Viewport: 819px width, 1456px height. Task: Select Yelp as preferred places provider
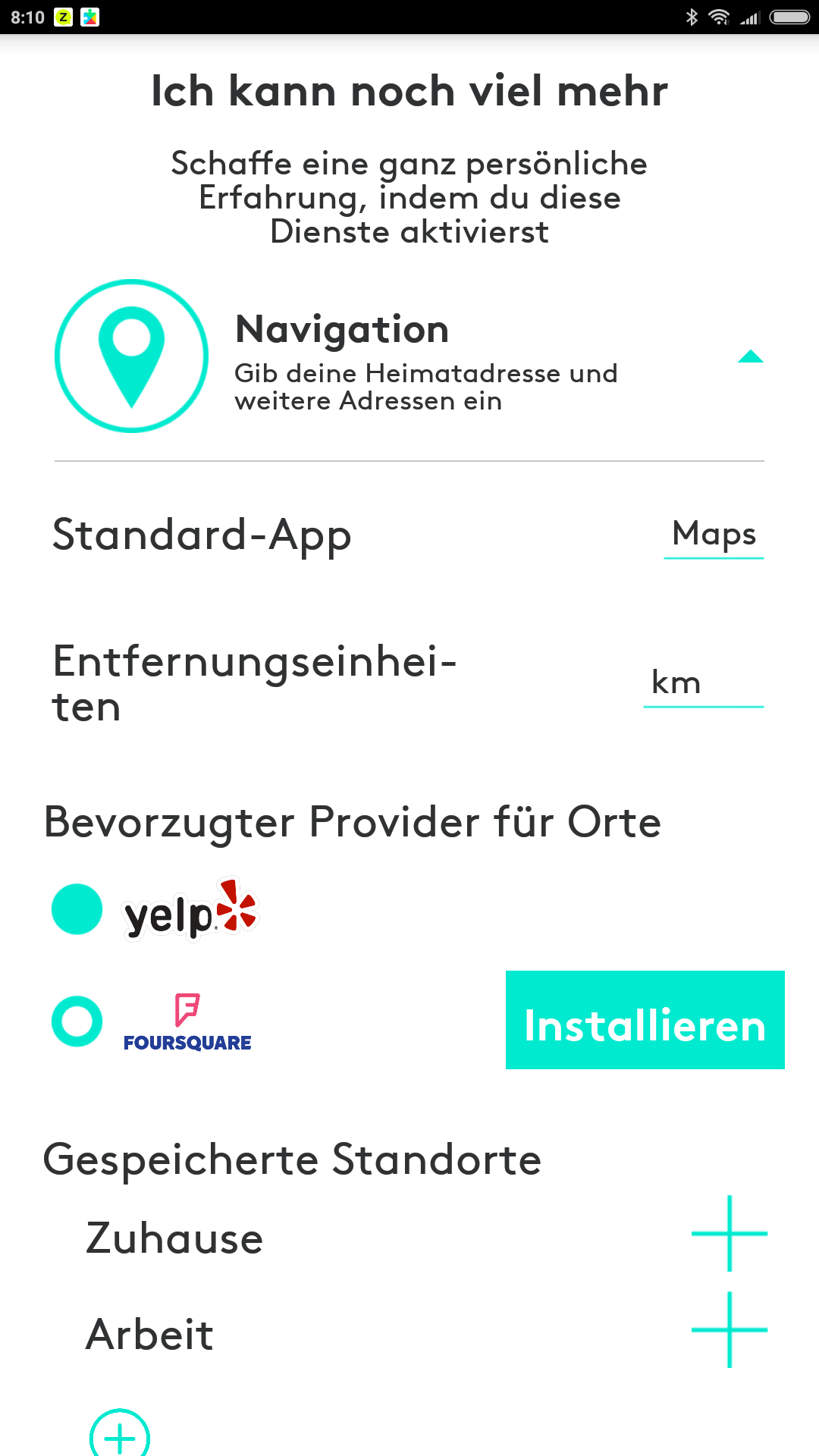click(77, 909)
